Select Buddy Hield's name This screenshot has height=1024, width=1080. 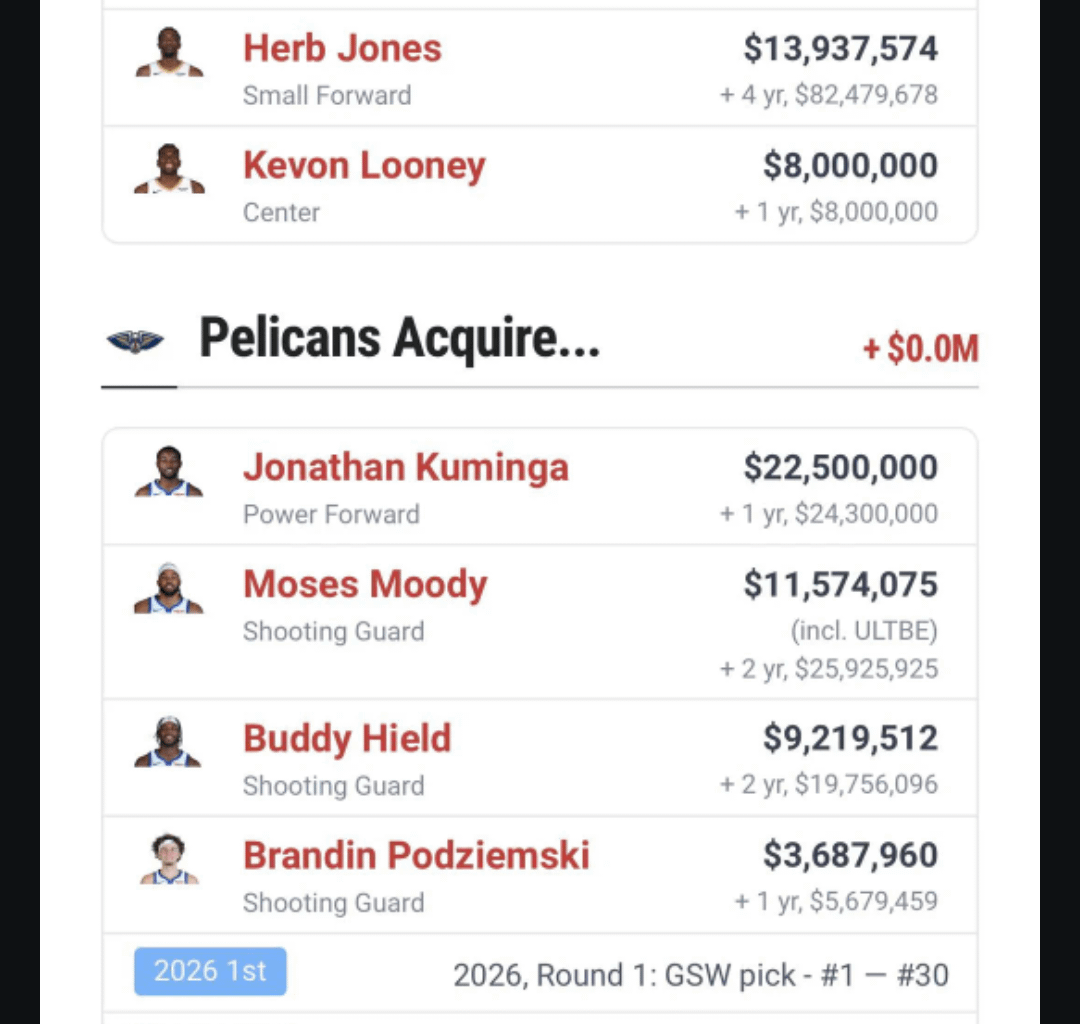[347, 739]
